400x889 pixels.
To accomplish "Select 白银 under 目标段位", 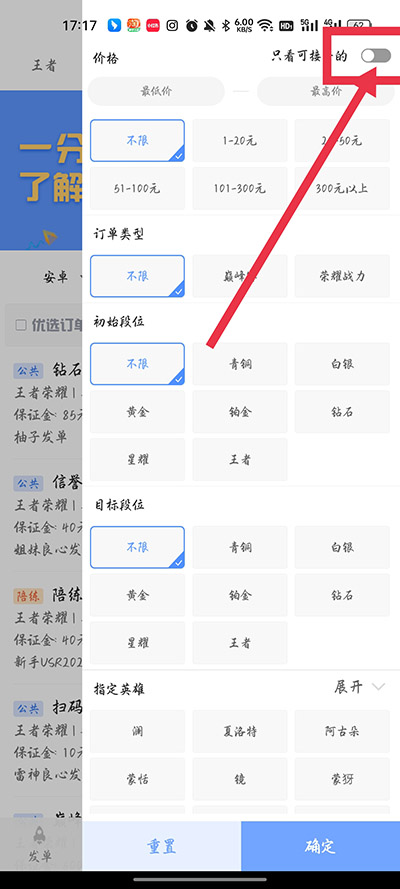I will coord(342,548).
